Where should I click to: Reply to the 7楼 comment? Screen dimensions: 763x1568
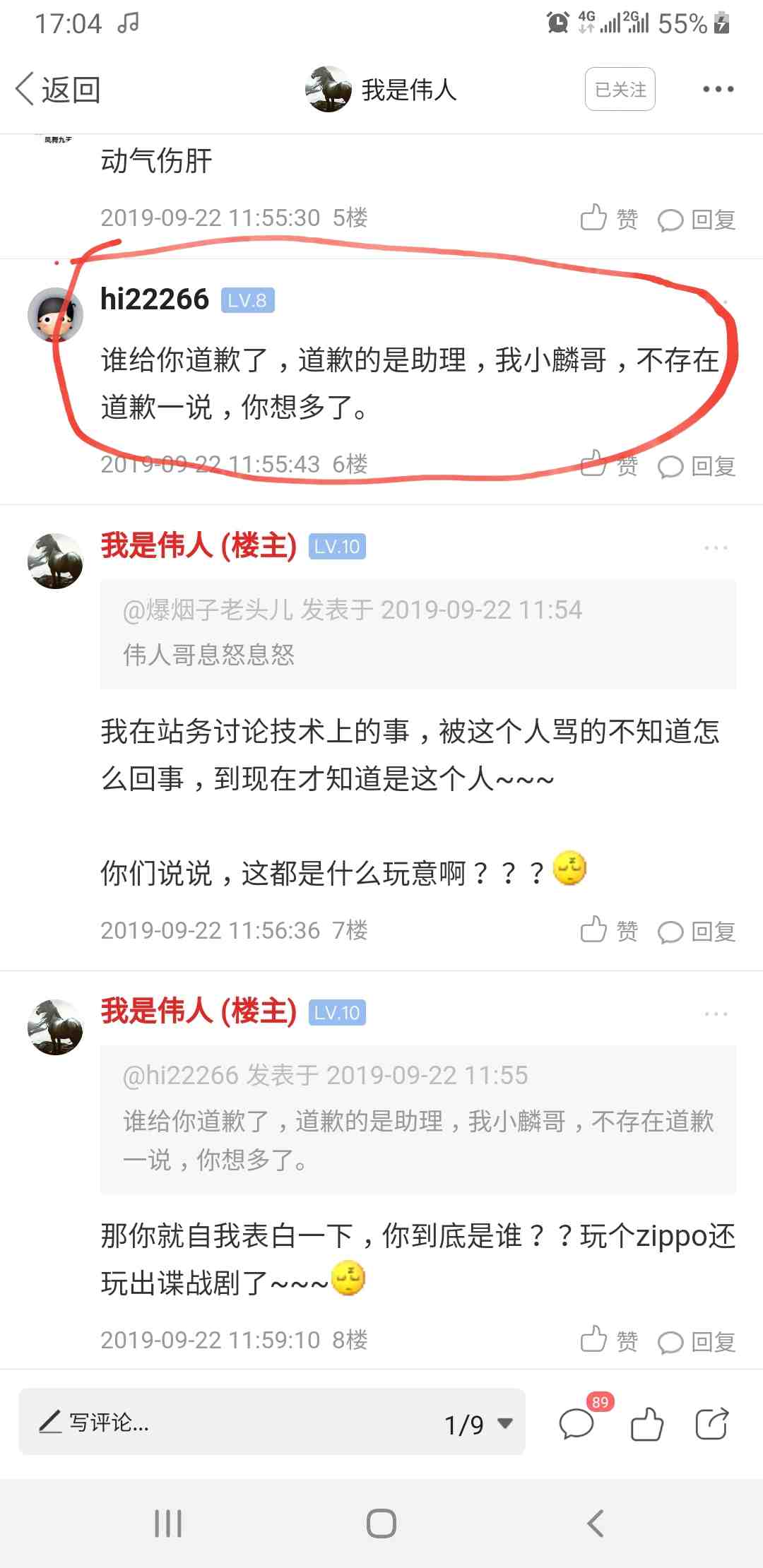697,932
